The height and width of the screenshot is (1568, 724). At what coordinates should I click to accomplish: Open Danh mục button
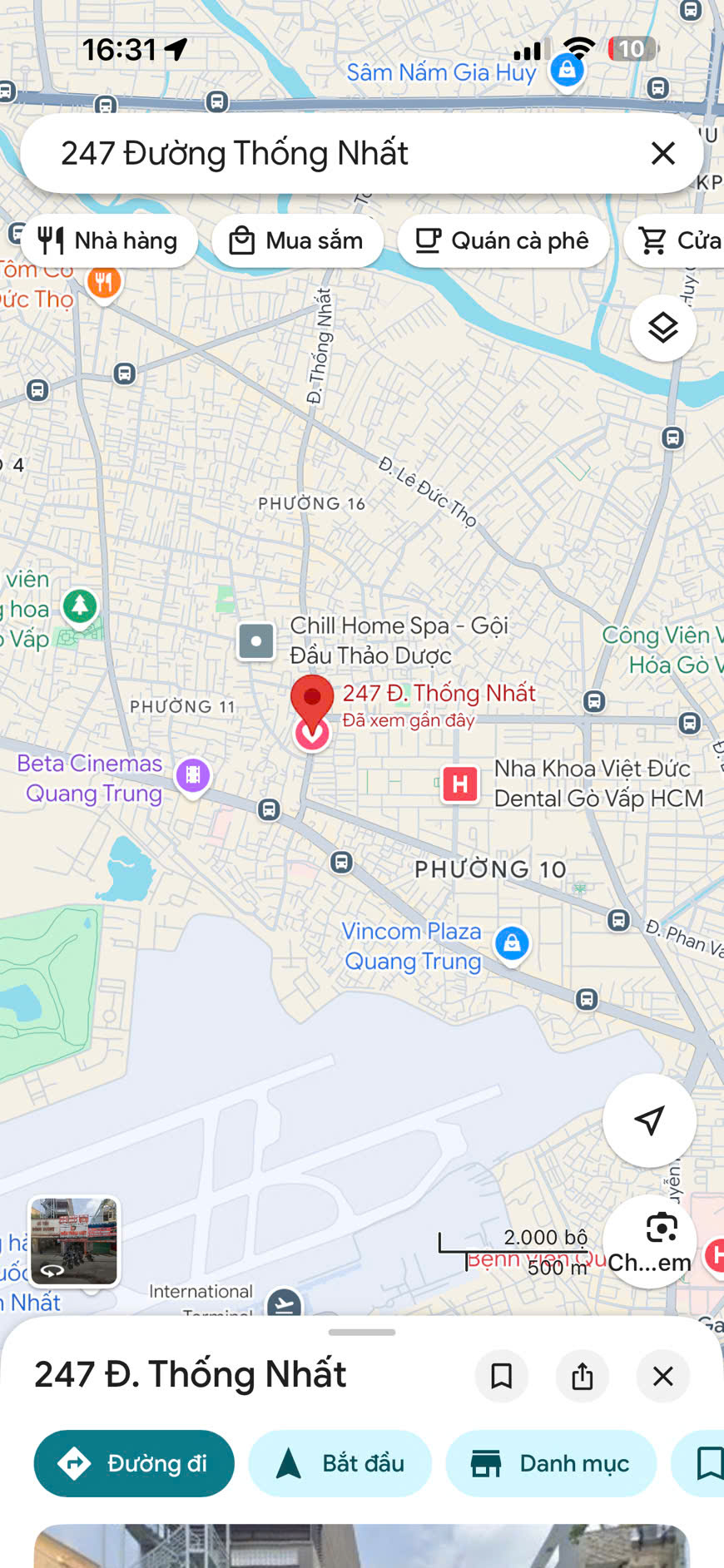[551, 1463]
